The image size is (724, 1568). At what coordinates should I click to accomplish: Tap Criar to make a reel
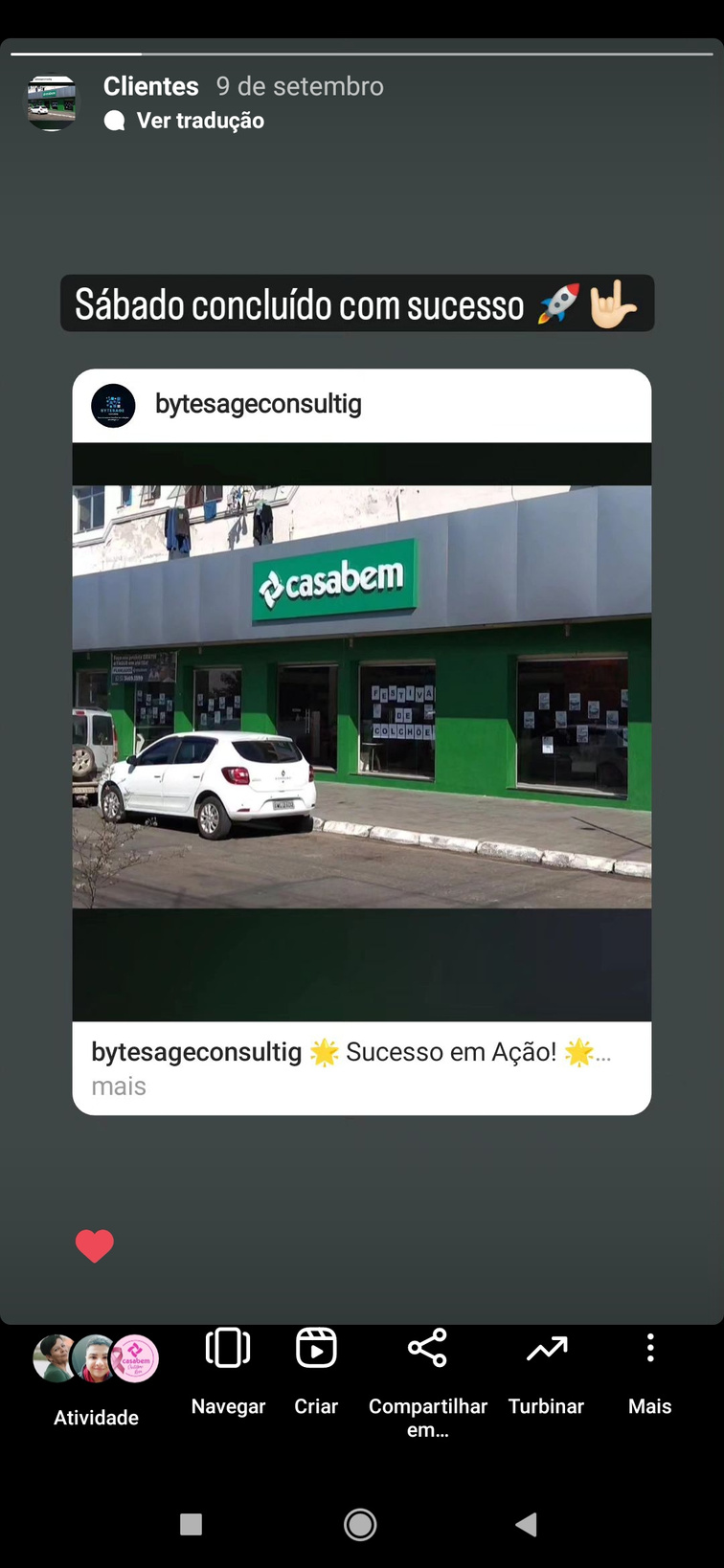click(316, 1369)
